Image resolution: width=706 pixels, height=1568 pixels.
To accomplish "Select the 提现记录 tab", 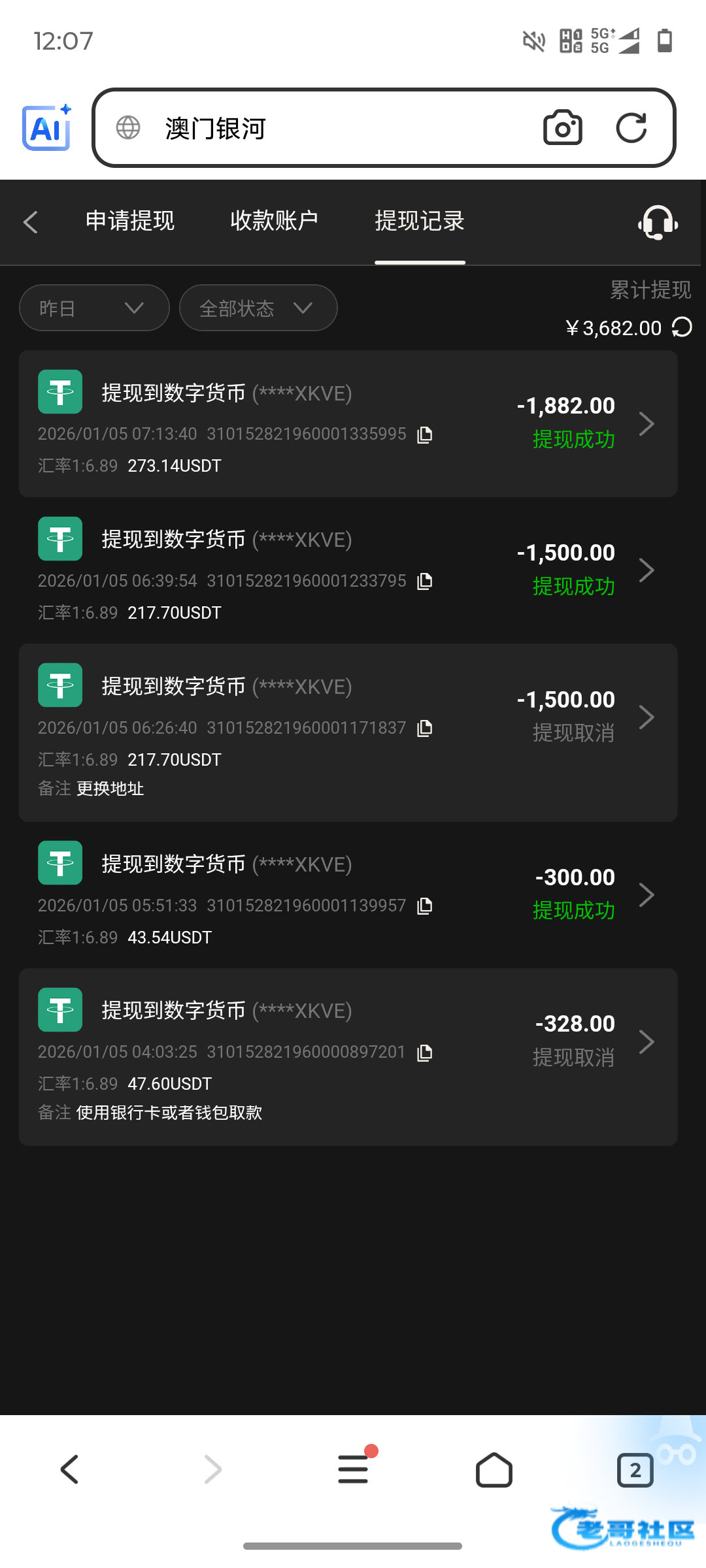I will (420, 221).
